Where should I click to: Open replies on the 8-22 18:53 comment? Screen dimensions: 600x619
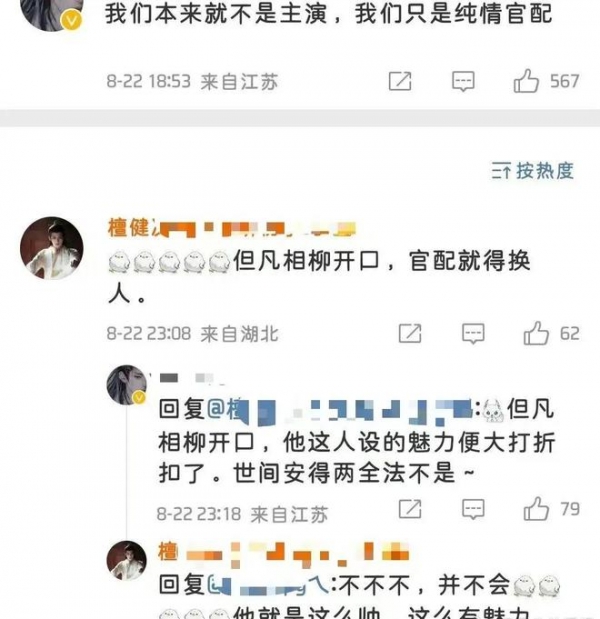point(463,82)
